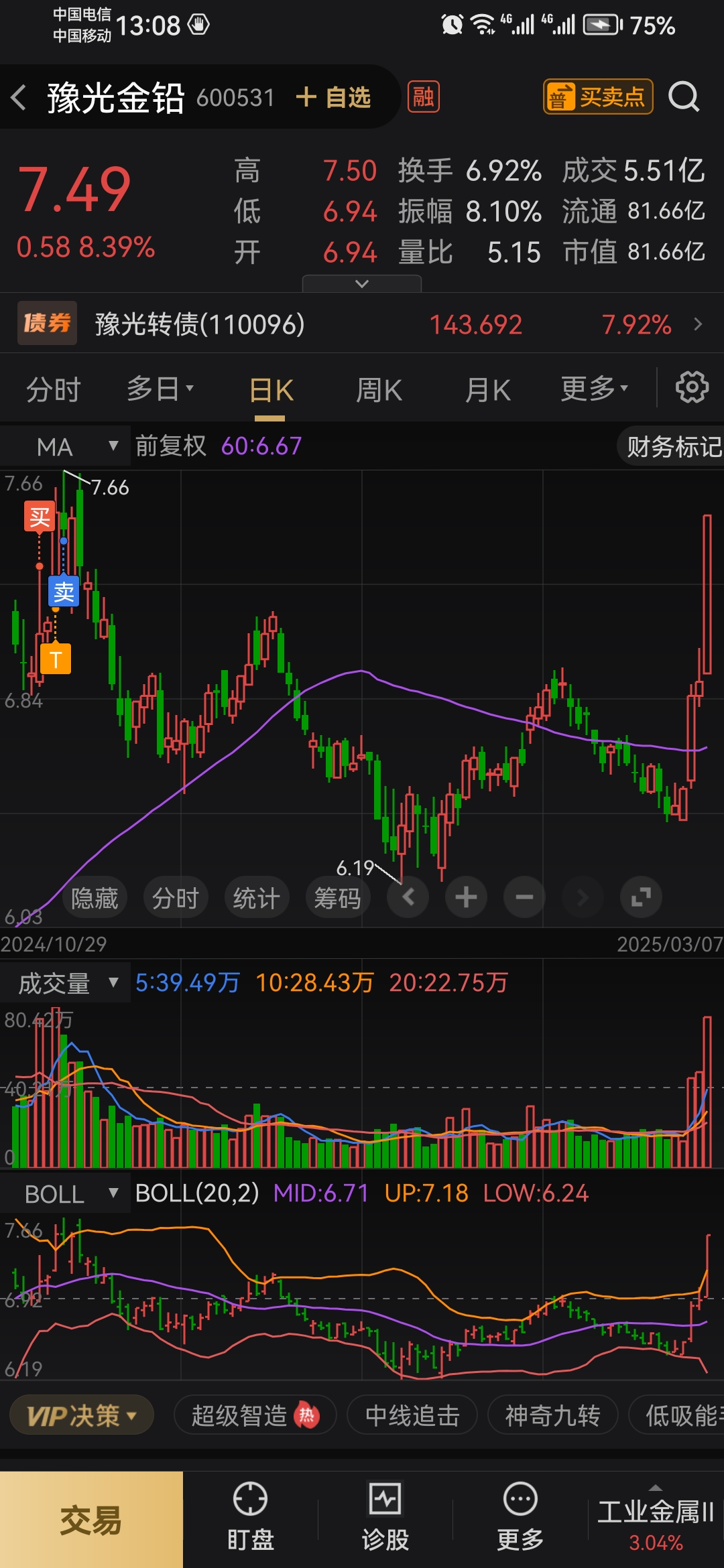The height and width of the screenshot is (1568, 724).
Task: Hide the chart overlay via 隐藏 button
Action: (94, 897)
